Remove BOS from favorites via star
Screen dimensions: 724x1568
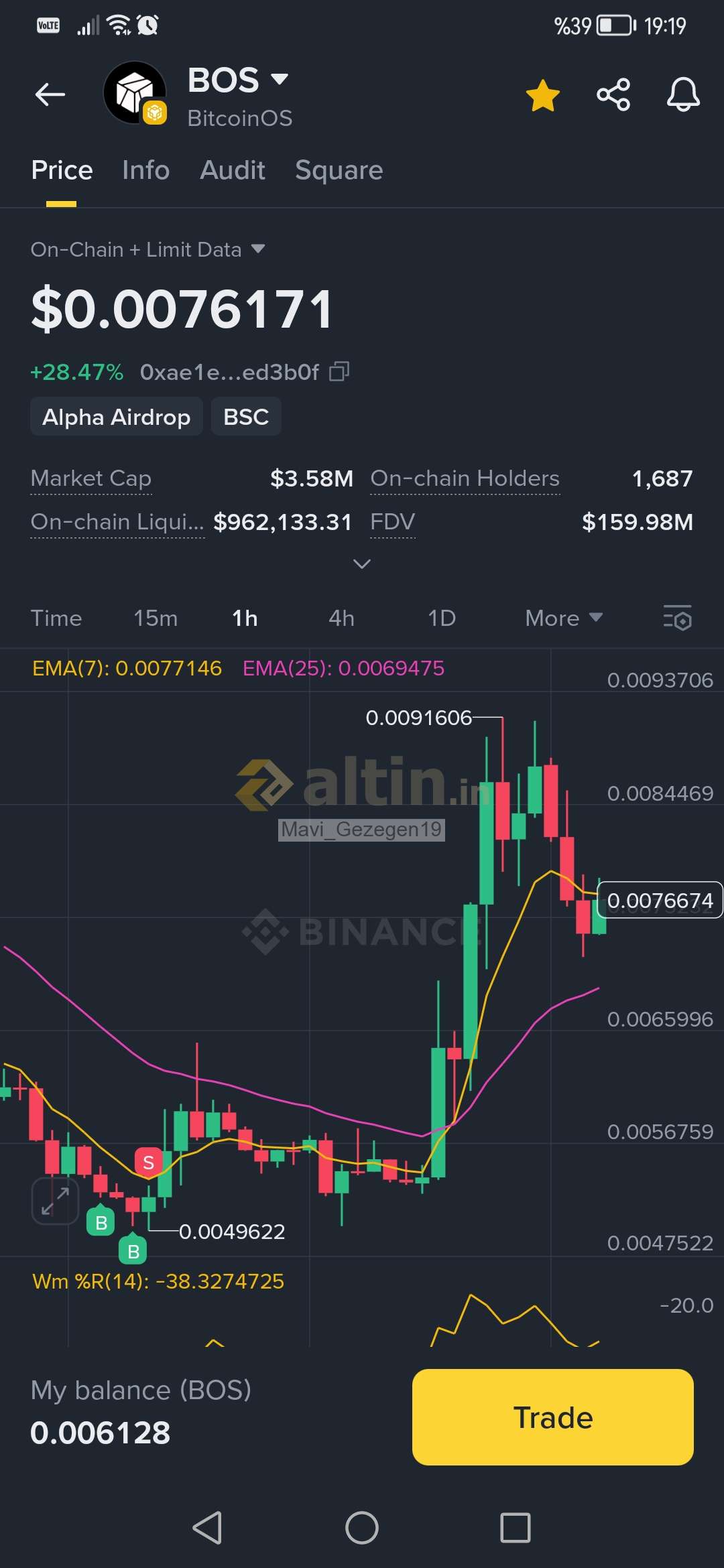coord(542,94)
